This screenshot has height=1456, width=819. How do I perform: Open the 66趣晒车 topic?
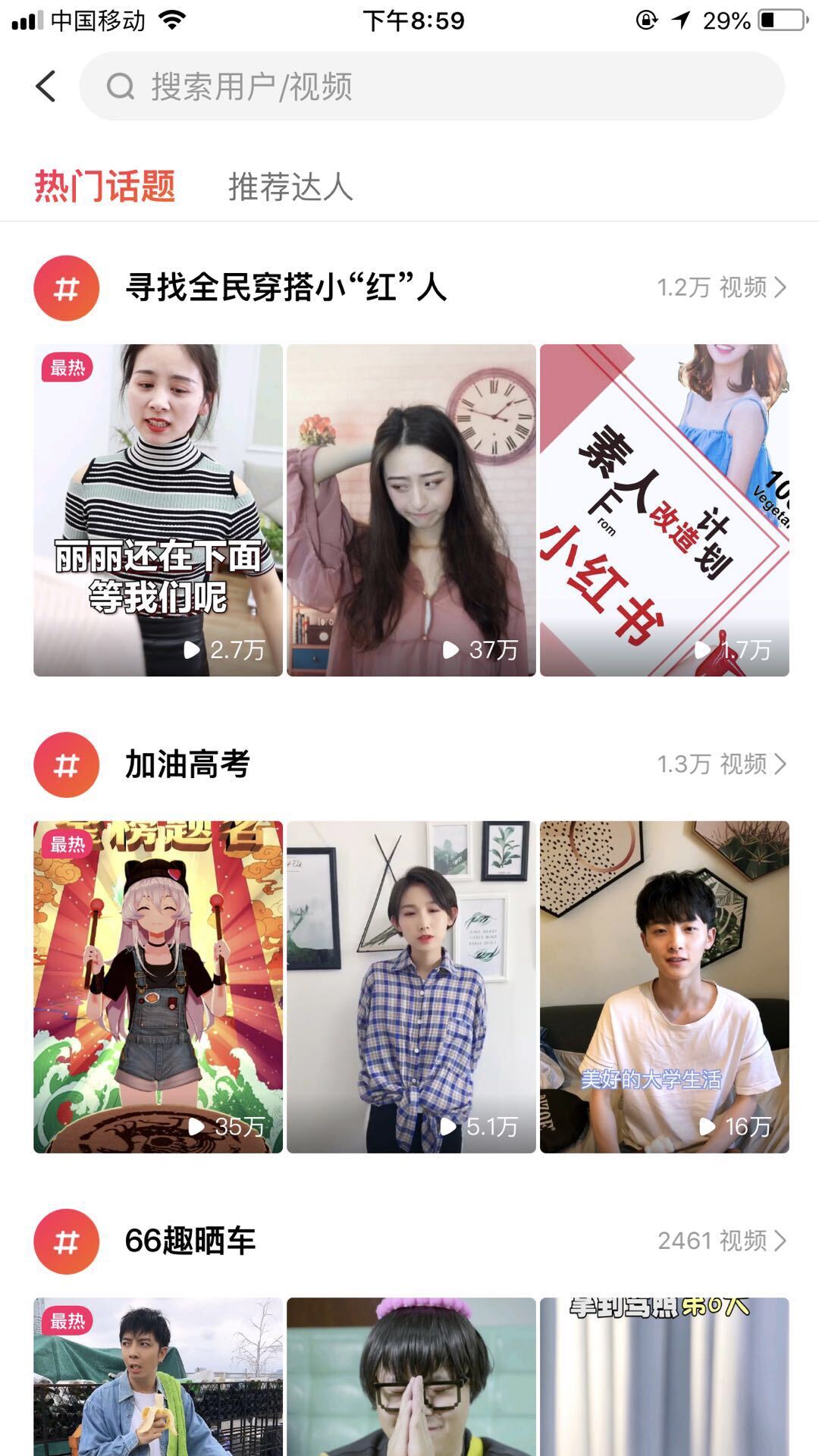point(190,1241)
